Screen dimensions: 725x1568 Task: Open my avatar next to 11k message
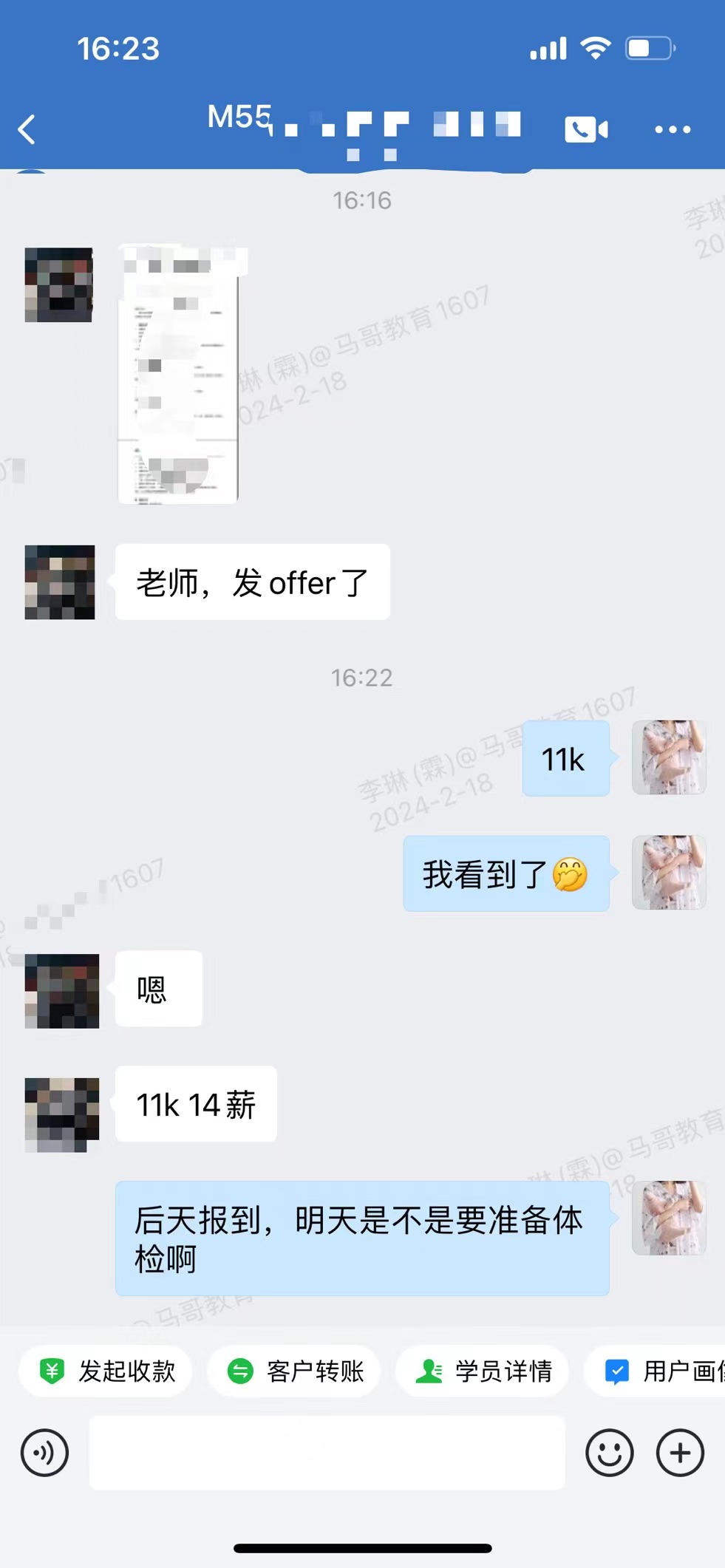point(669,757)
